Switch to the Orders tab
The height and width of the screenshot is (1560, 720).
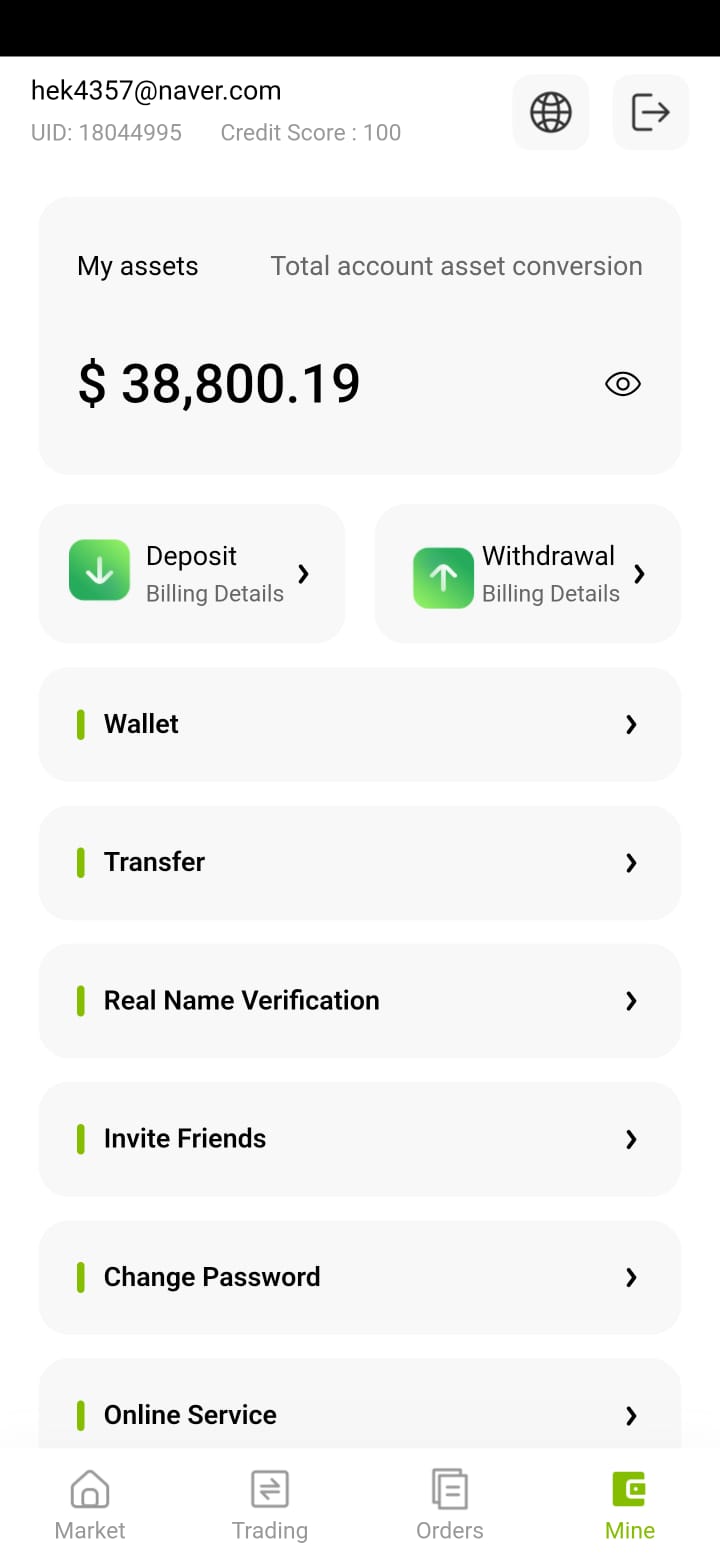(x=450, y=1506)
